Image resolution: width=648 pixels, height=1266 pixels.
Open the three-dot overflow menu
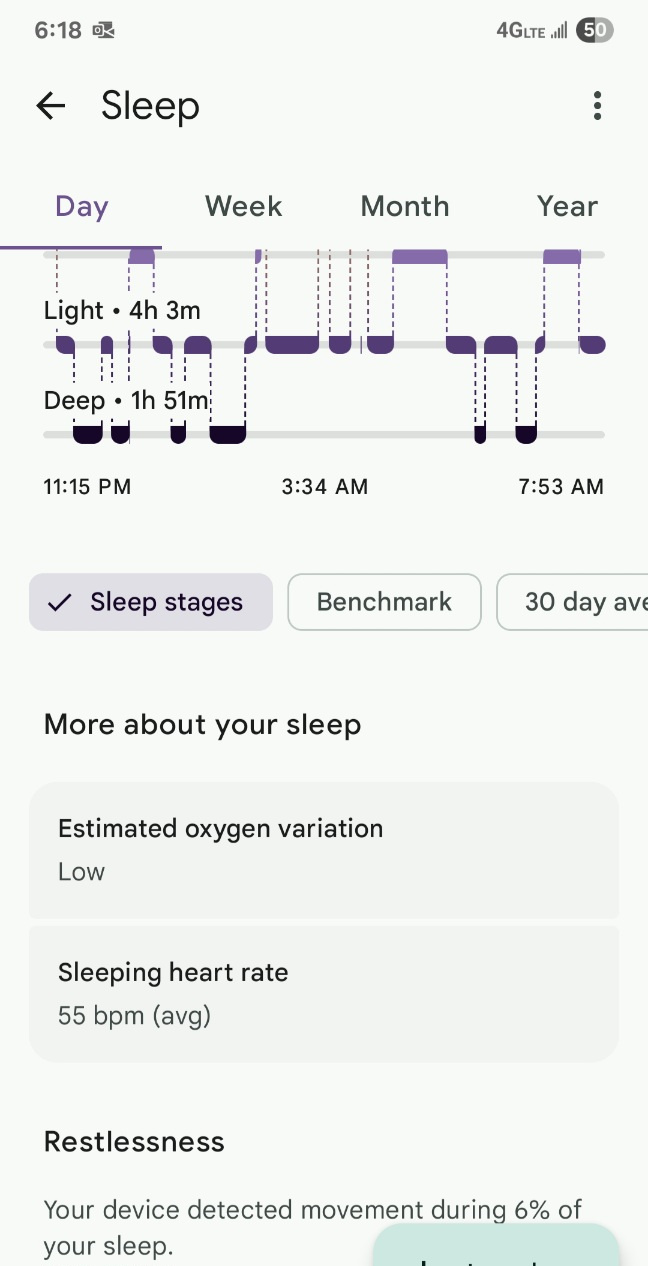coord(597,106)
